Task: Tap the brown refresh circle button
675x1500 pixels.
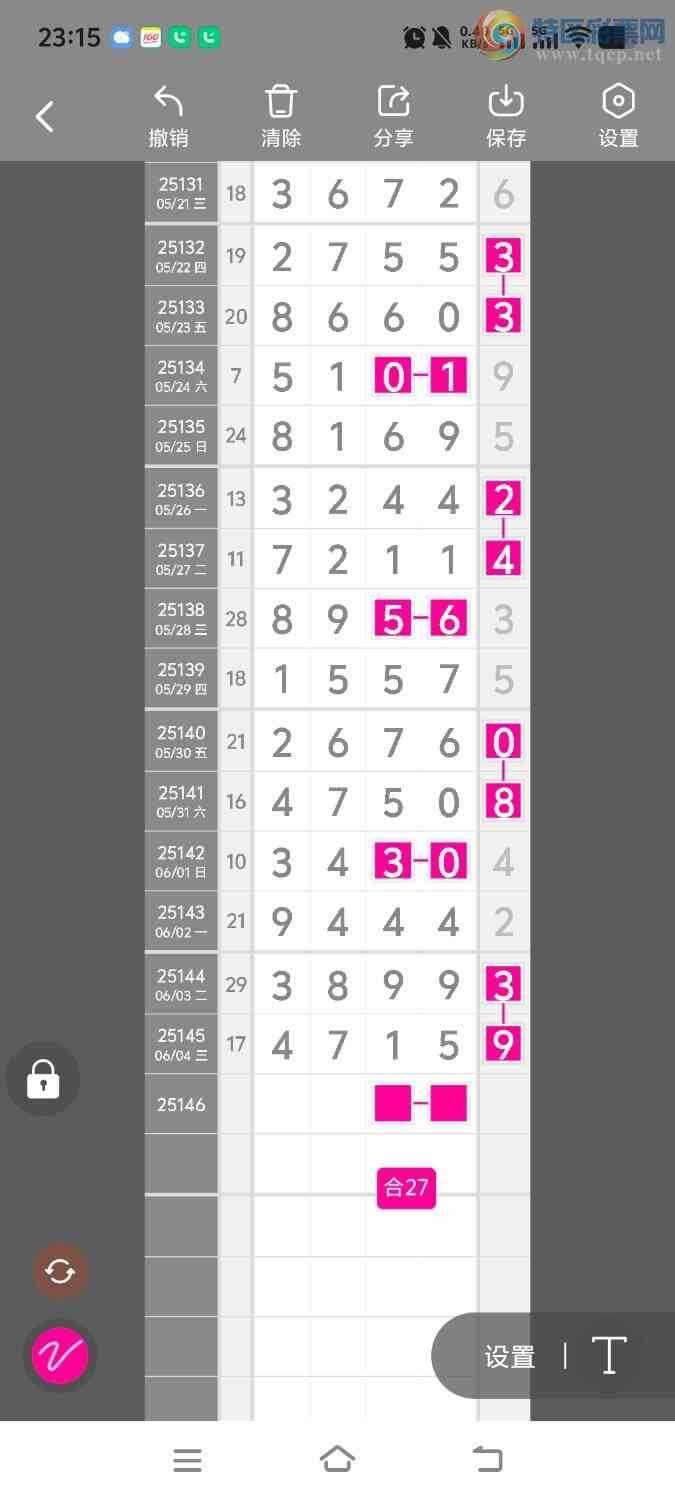Action: (x=60, y=1271)
